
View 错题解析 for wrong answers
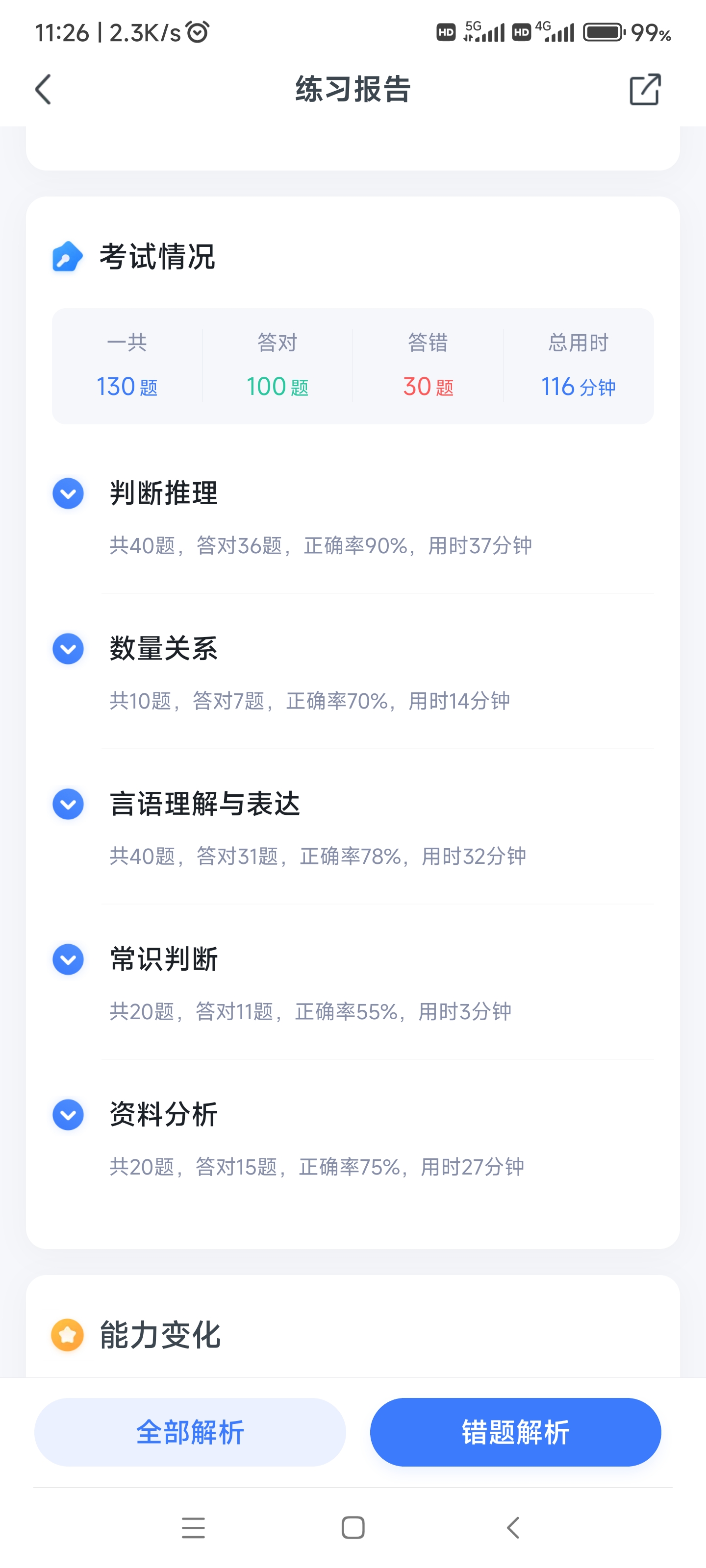515,1432
